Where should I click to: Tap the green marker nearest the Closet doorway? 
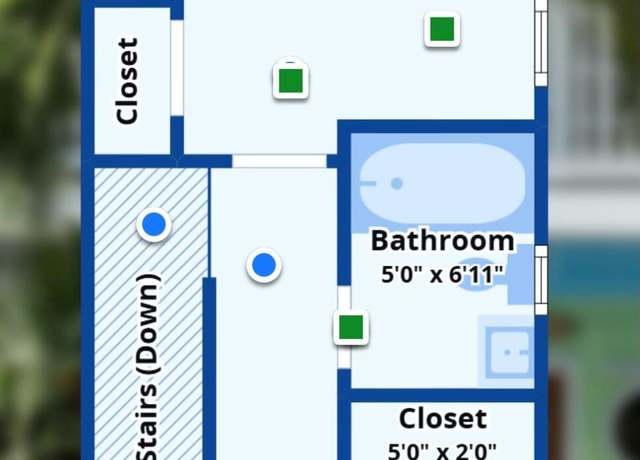(290, 80)
